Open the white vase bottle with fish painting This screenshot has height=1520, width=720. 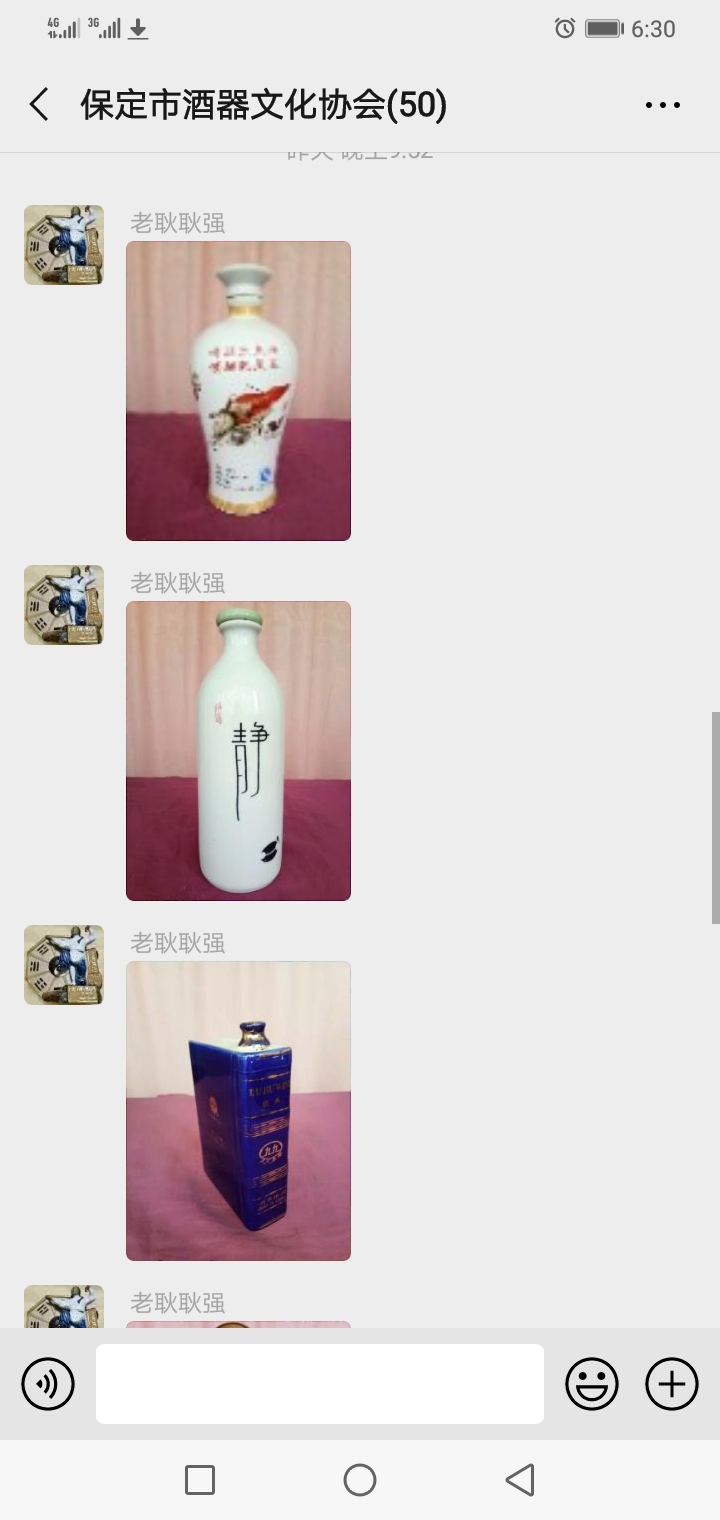pos(238,391)
